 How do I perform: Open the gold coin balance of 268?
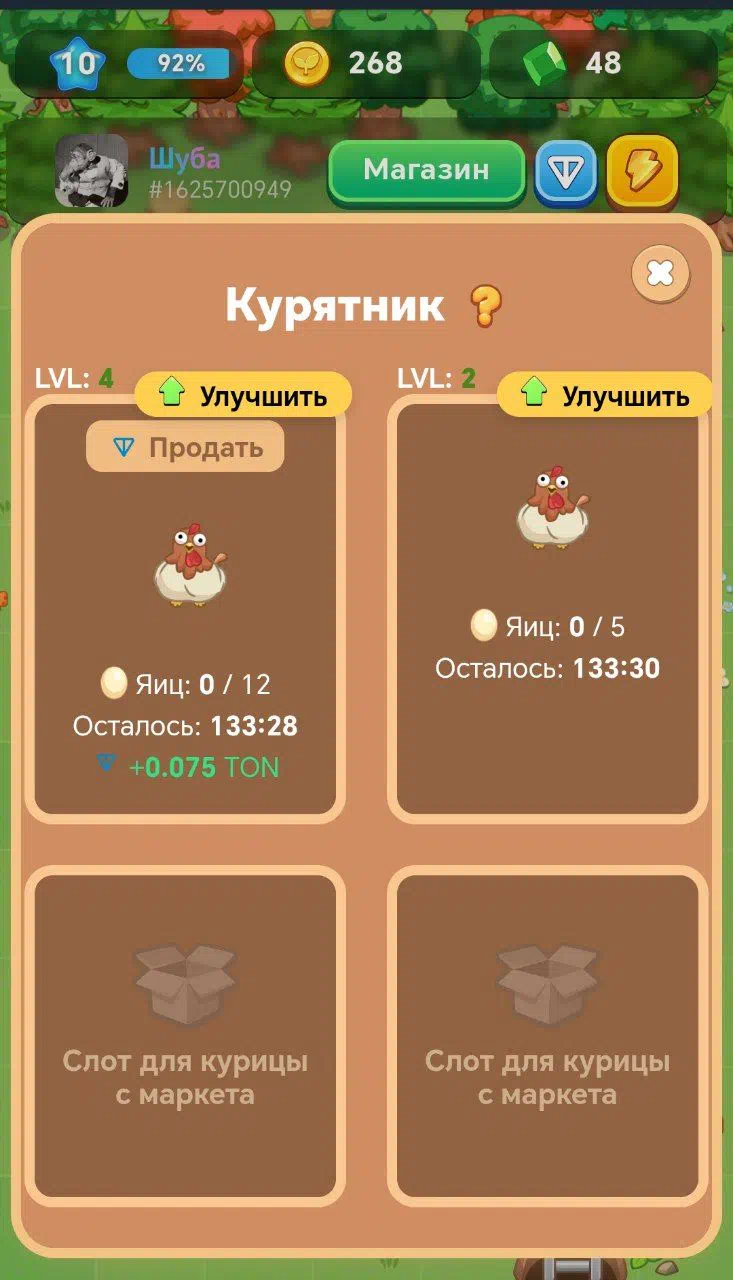[x=365, y=64]
